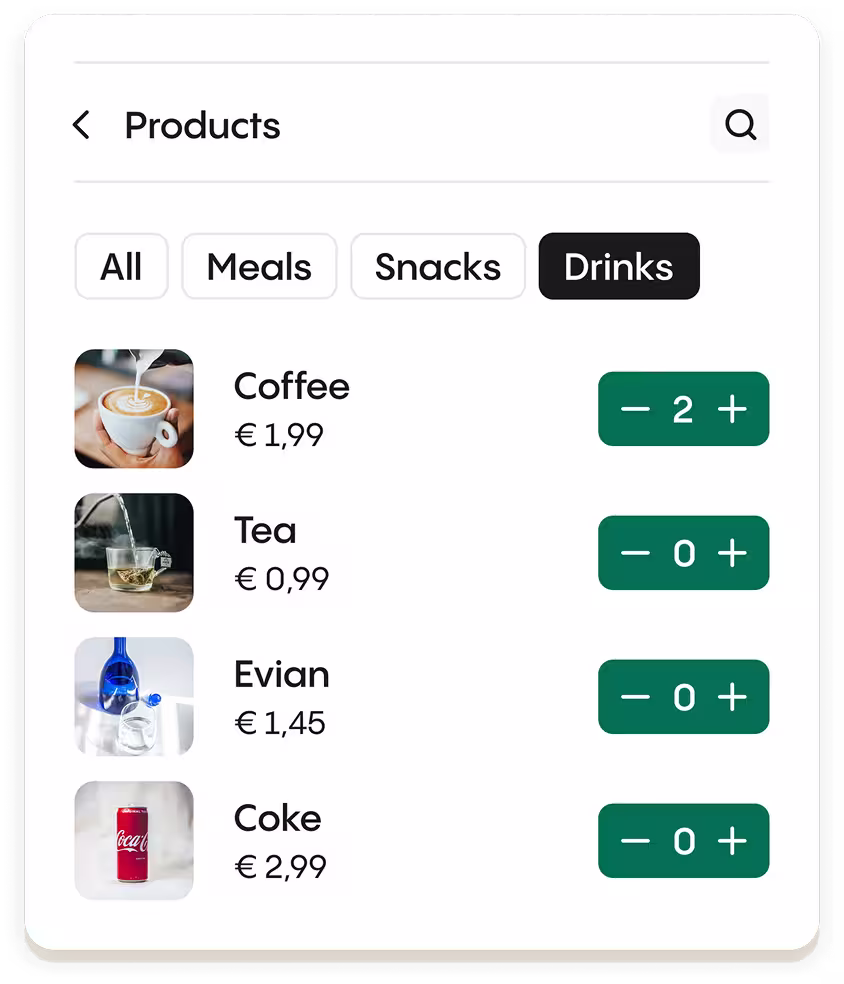The image size is (844, 984).
Task: Add one more Coffee
Action: [733, 409]
